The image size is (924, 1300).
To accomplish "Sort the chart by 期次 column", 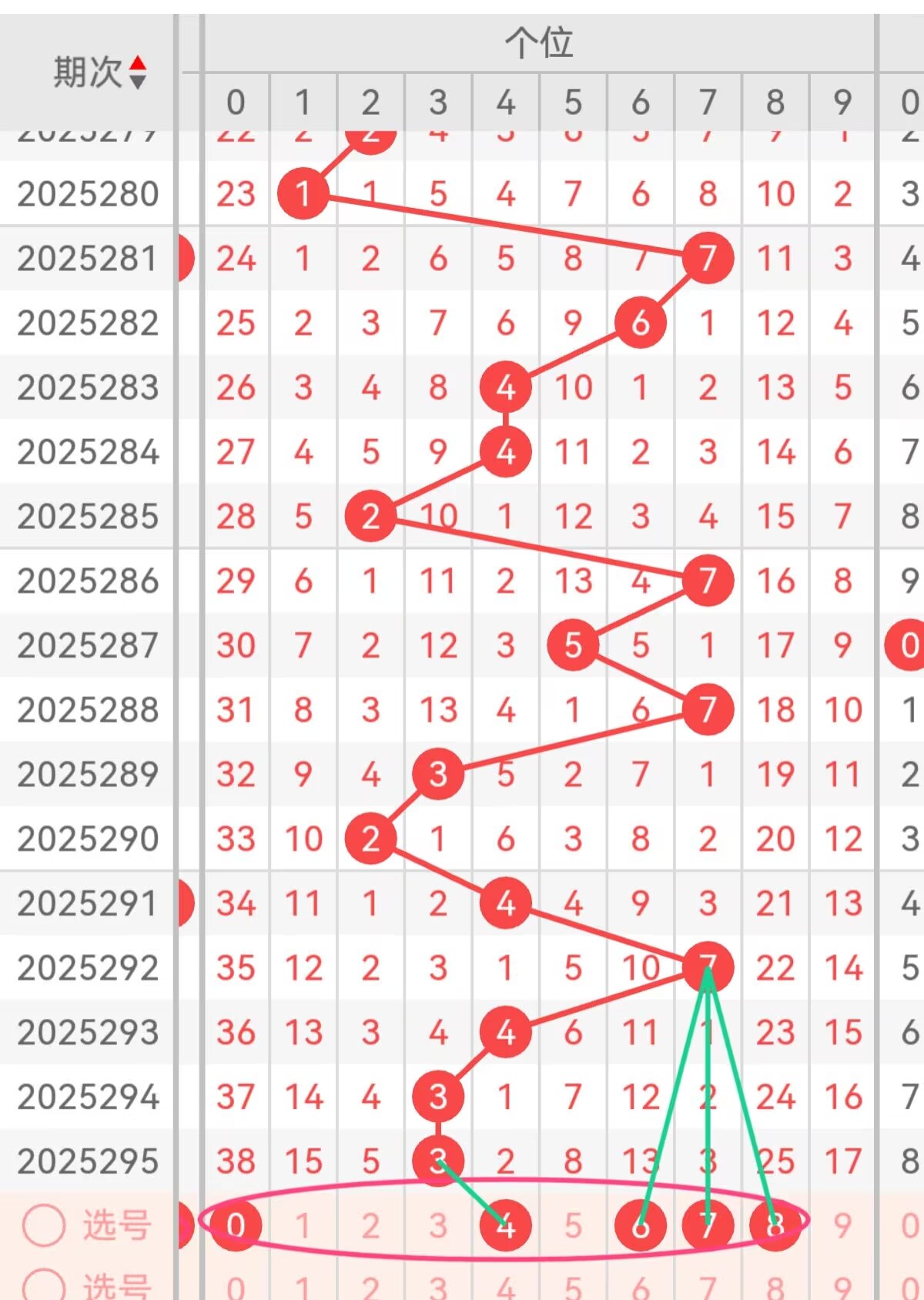I will tap(137, 72).
